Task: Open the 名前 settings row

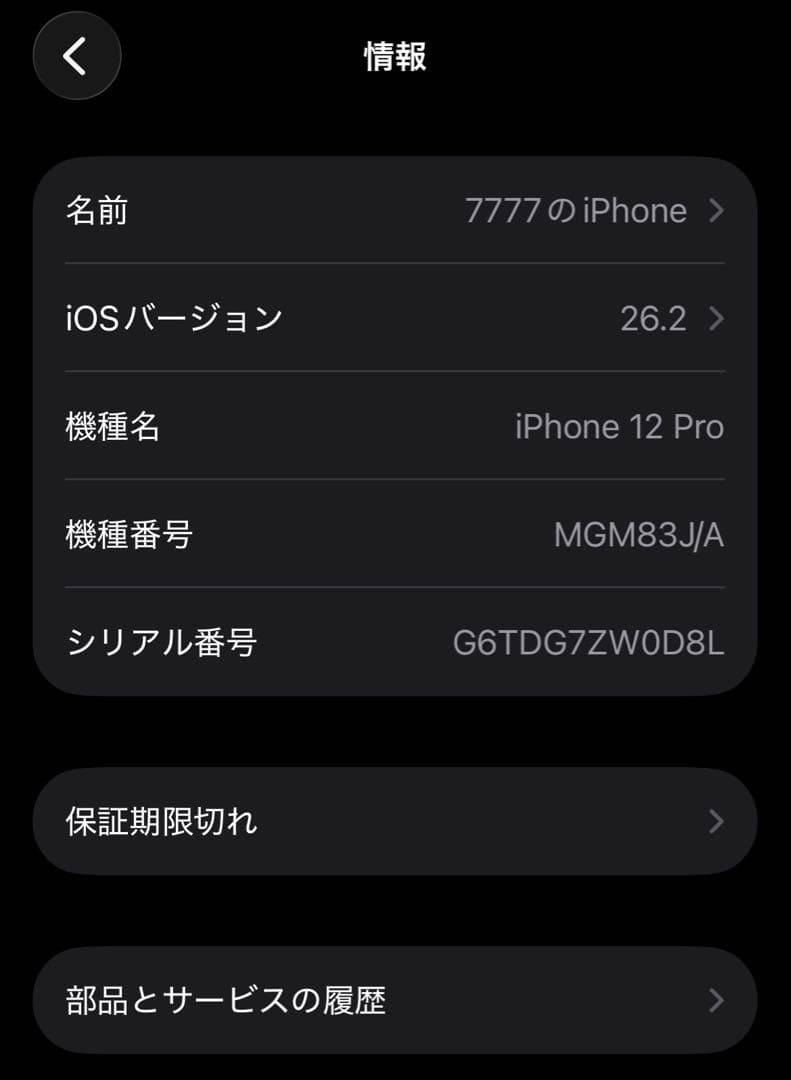Action: point(395,210)
